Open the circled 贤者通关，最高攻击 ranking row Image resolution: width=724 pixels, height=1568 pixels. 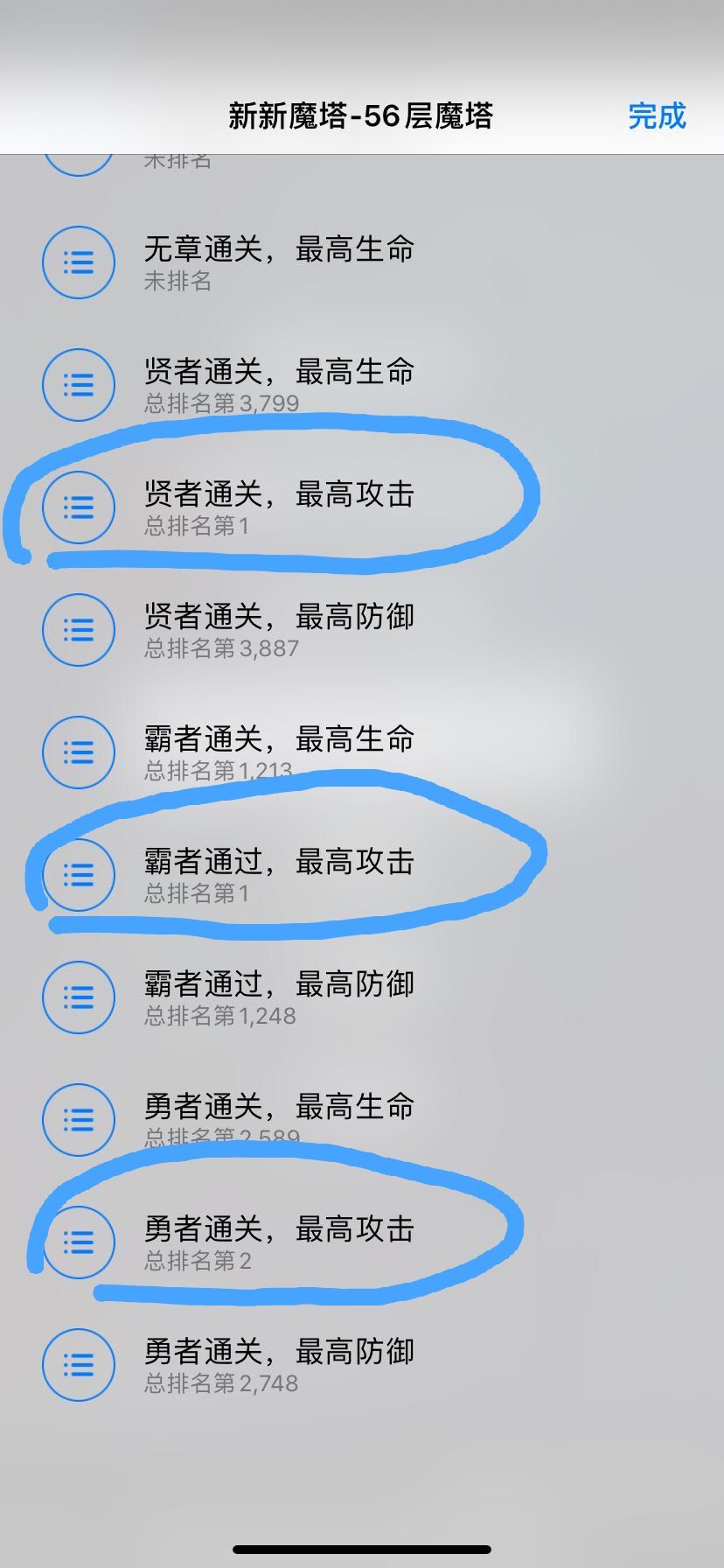point(280,494)
